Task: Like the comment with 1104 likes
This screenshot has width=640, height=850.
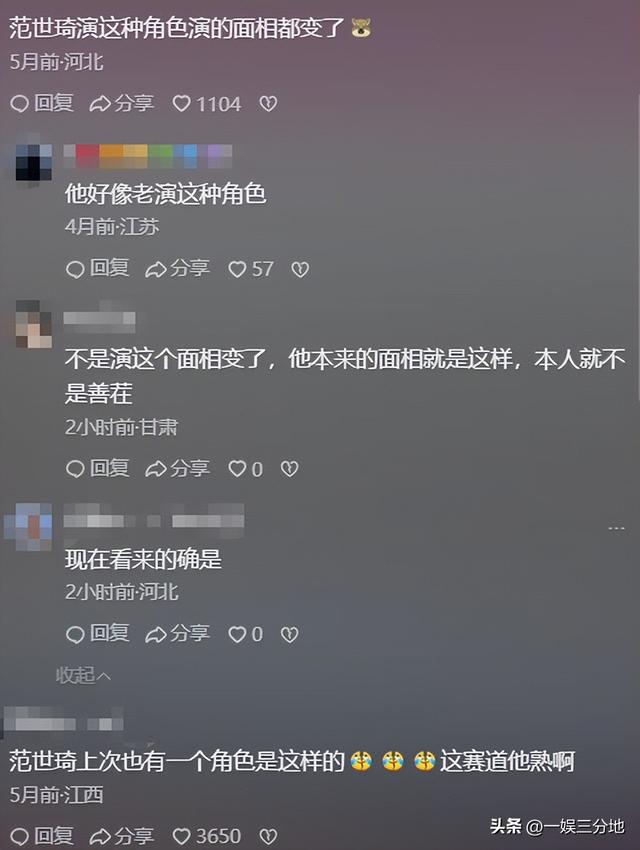Action: (x=206, y=104)
